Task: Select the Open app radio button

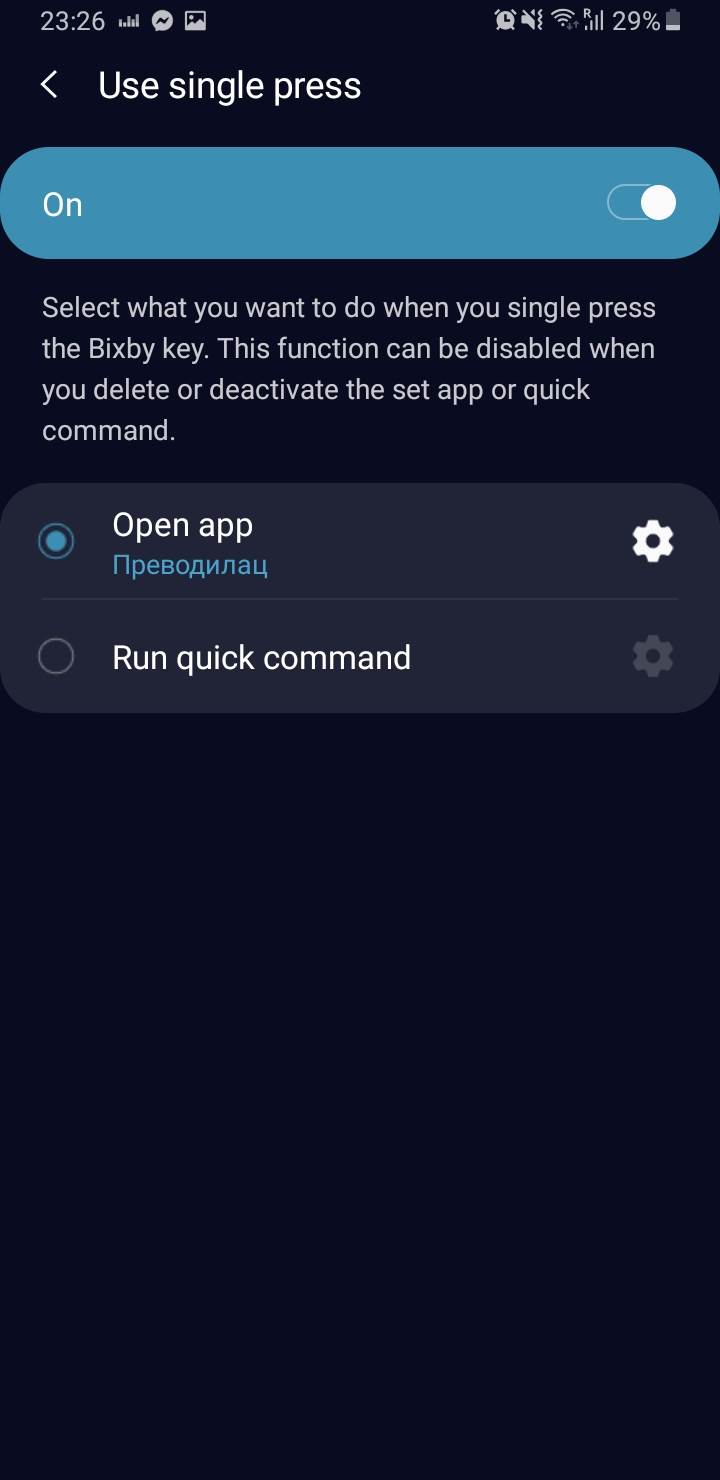Action: click(x=56, y=540)
